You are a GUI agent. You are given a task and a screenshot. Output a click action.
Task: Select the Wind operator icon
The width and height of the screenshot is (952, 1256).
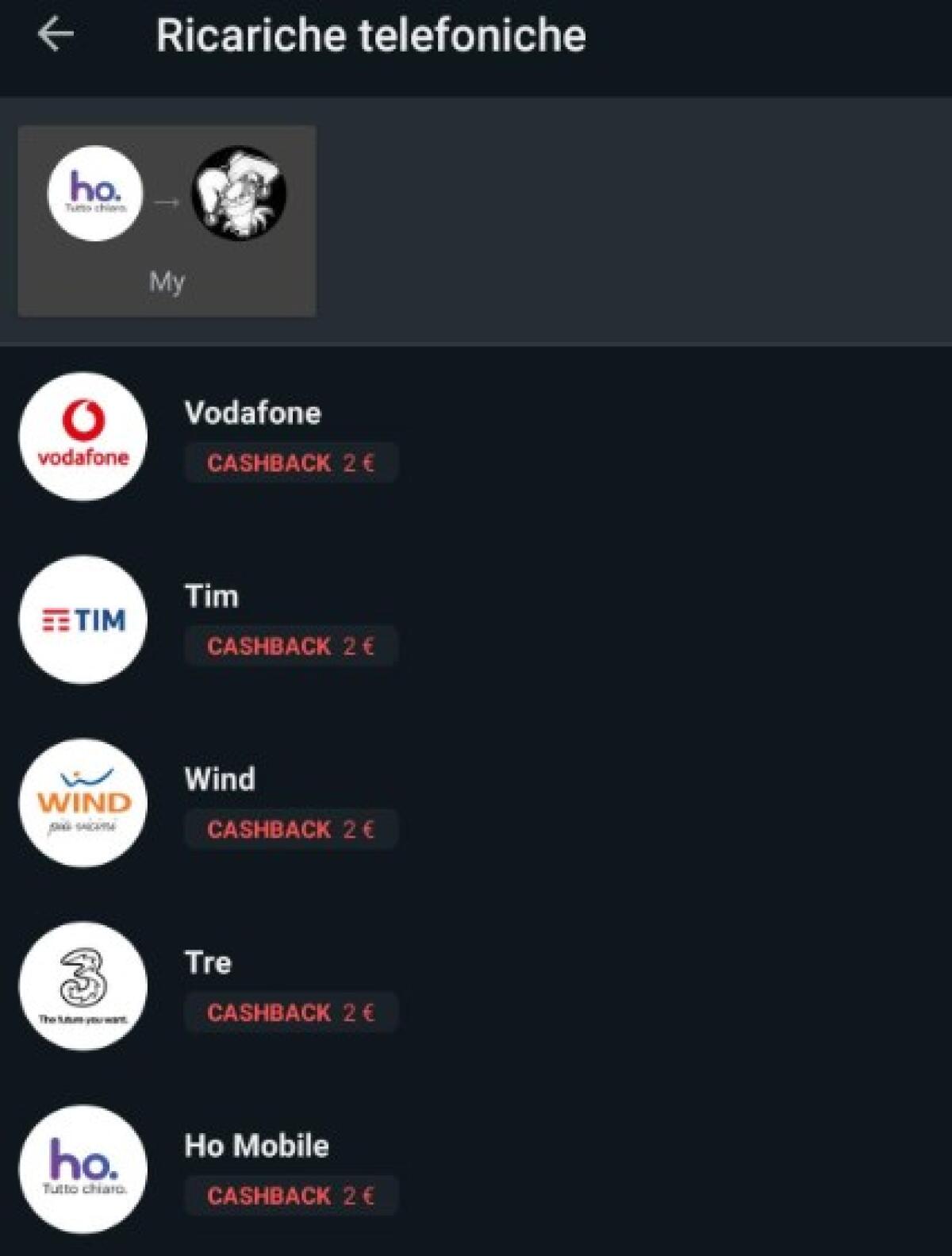tap(83, 802)
